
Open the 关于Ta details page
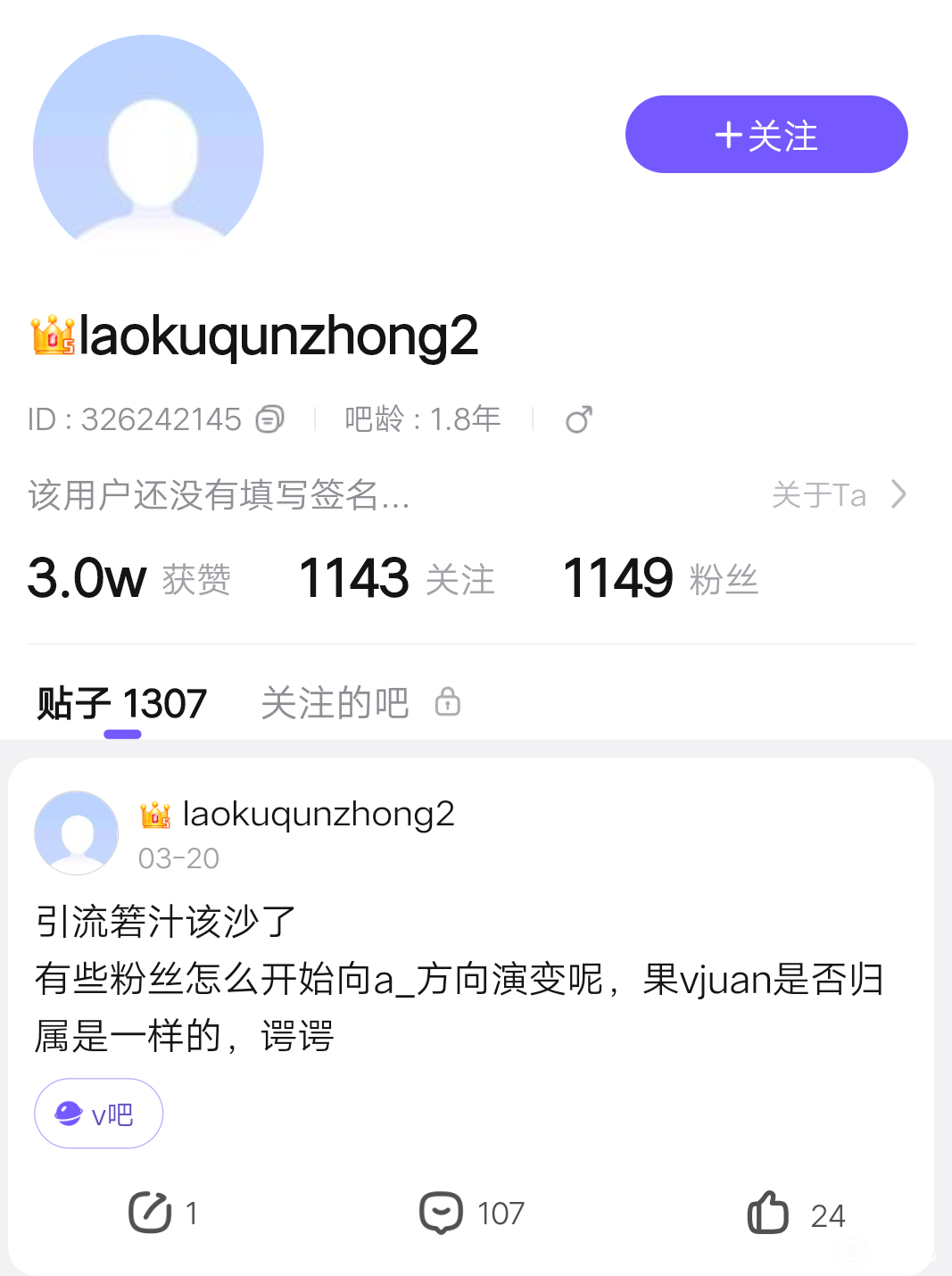[x=838, y=494]
